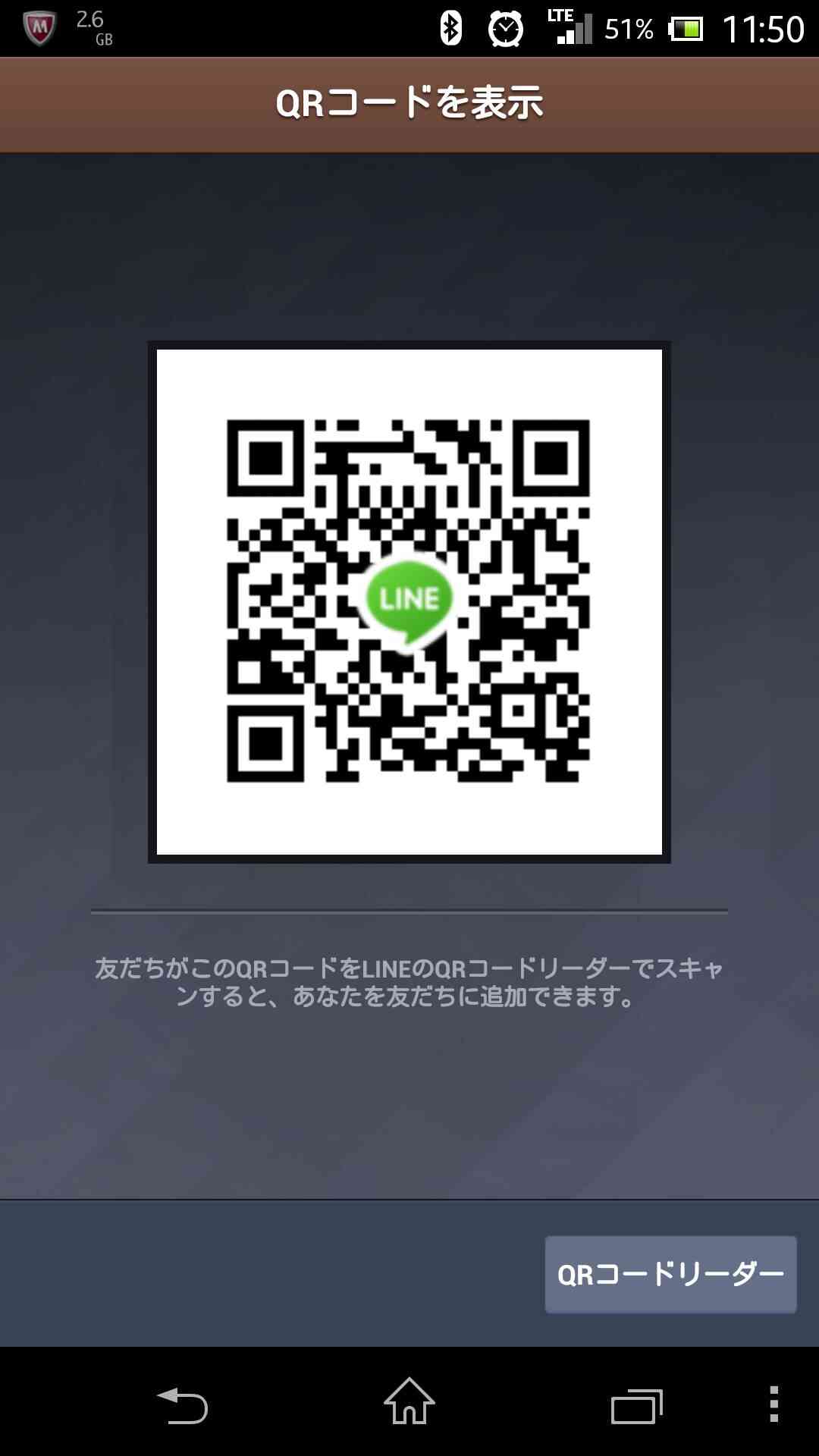Open the QRコードリーダー button
819x1456 pixels.
point(670,1275)
